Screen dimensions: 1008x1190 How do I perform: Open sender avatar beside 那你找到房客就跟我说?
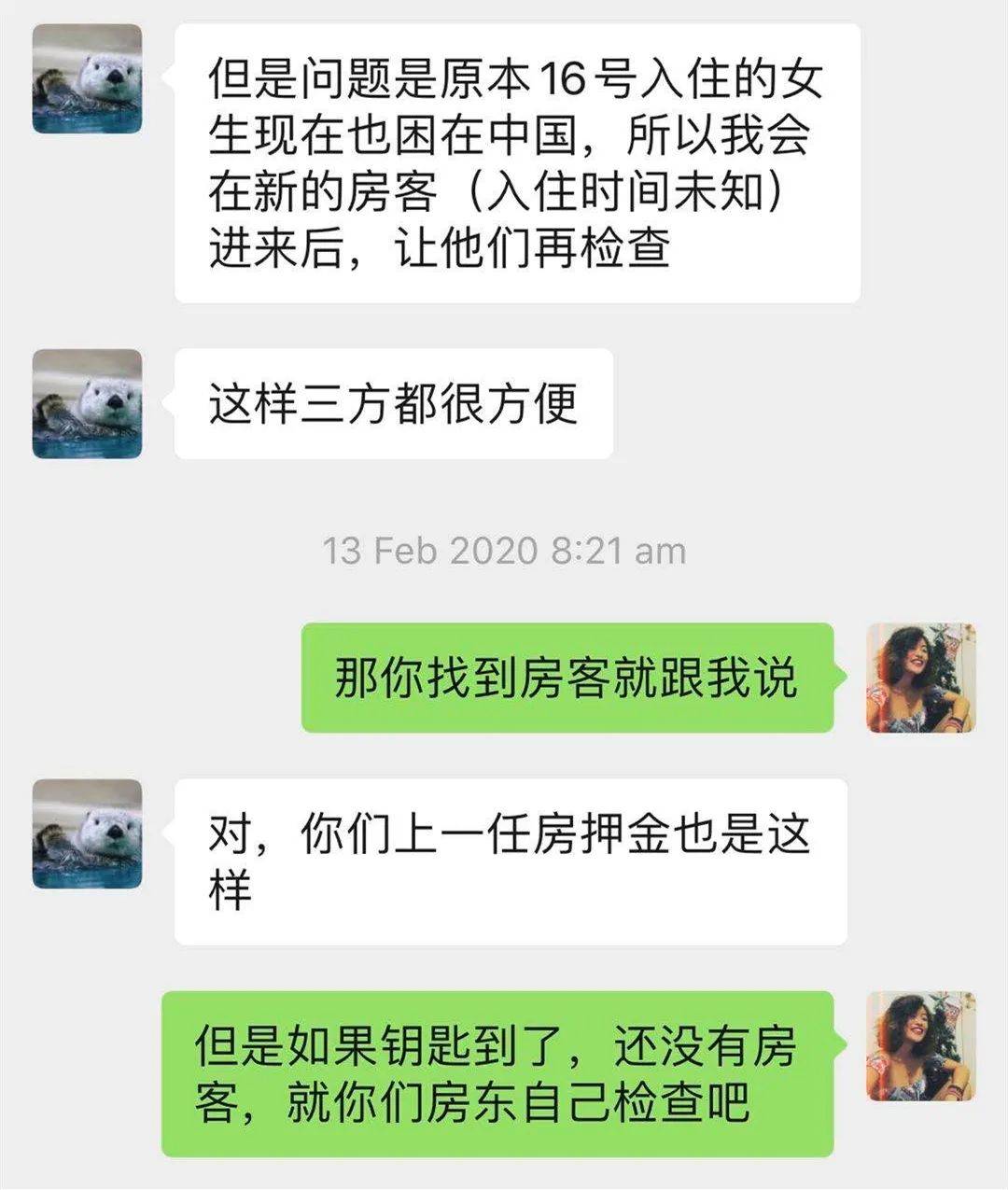(921, 678)
